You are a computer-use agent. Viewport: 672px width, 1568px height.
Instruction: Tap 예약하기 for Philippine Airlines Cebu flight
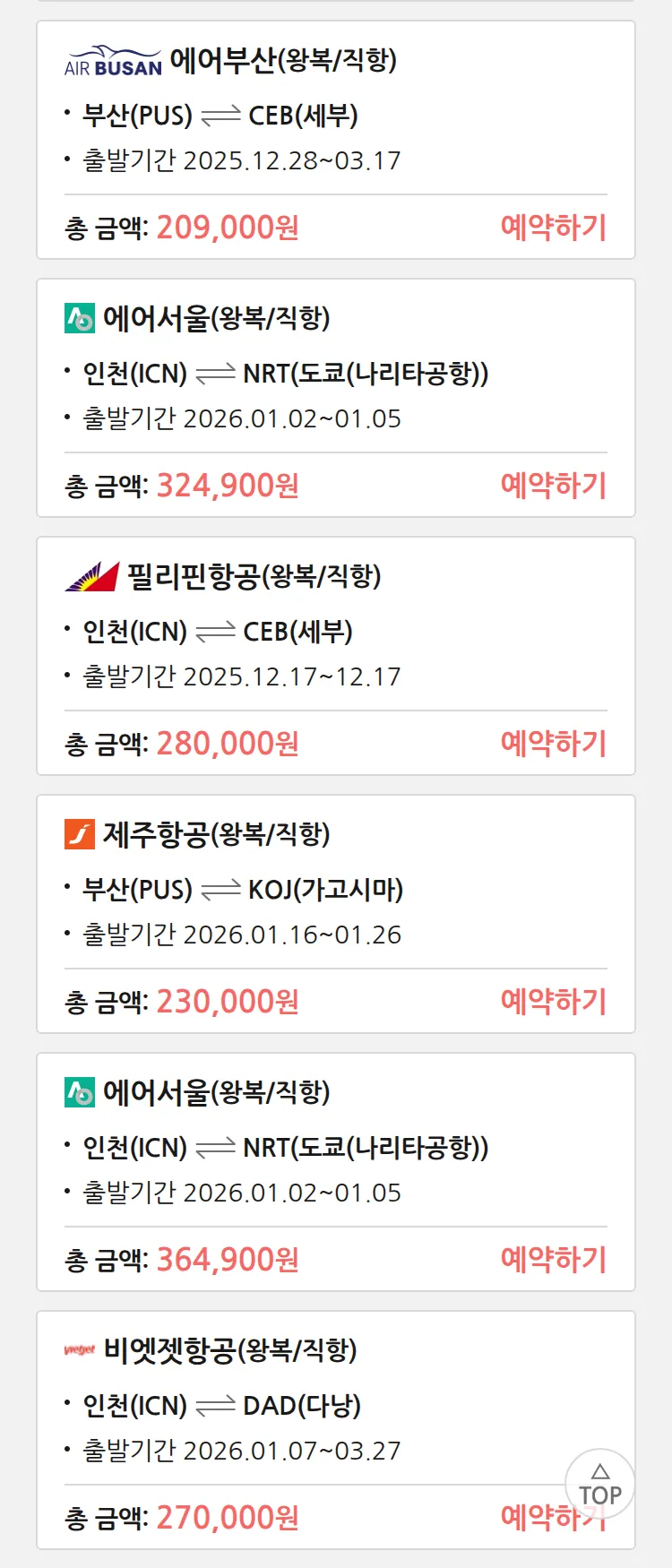(553, 744)
